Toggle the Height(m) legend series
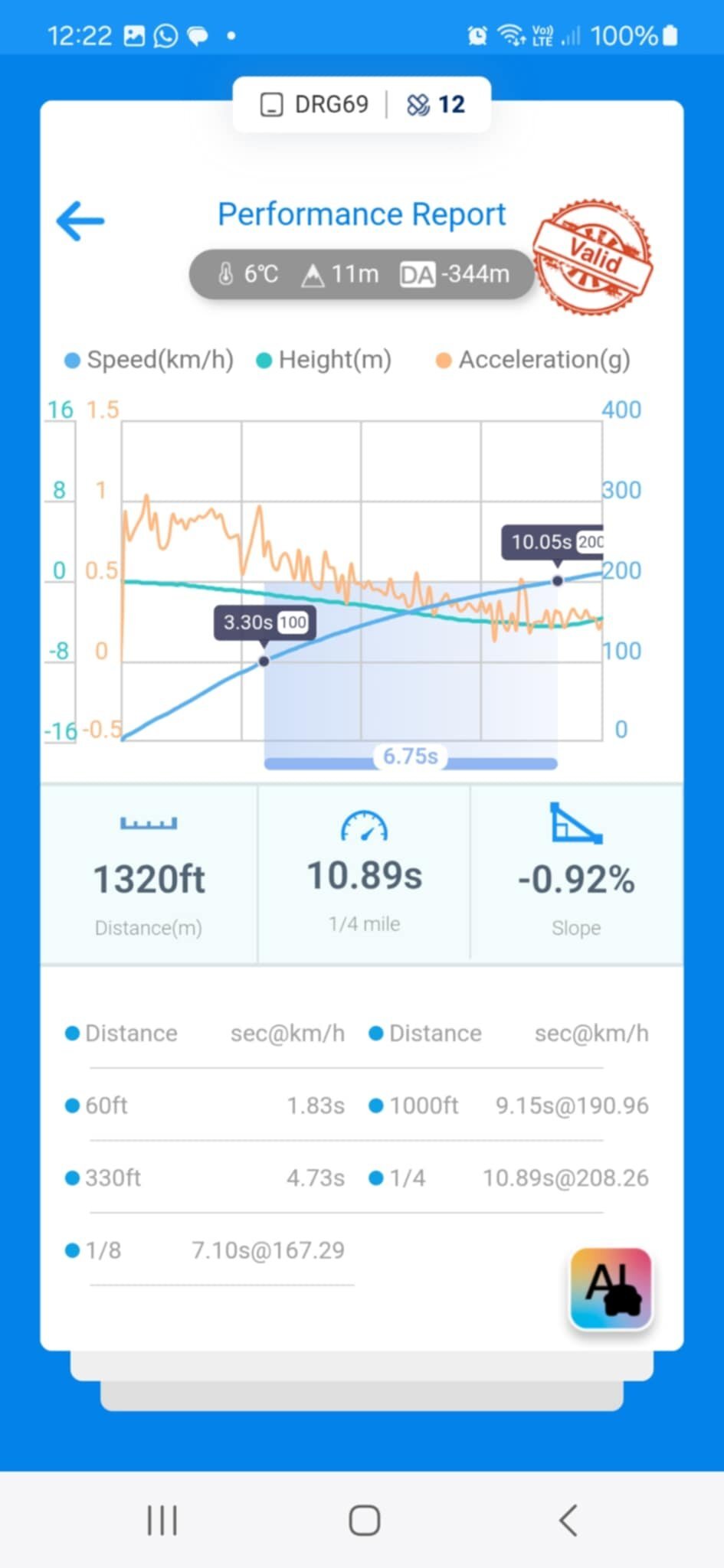The image size is (724, 1568). [x=324, y=360]
